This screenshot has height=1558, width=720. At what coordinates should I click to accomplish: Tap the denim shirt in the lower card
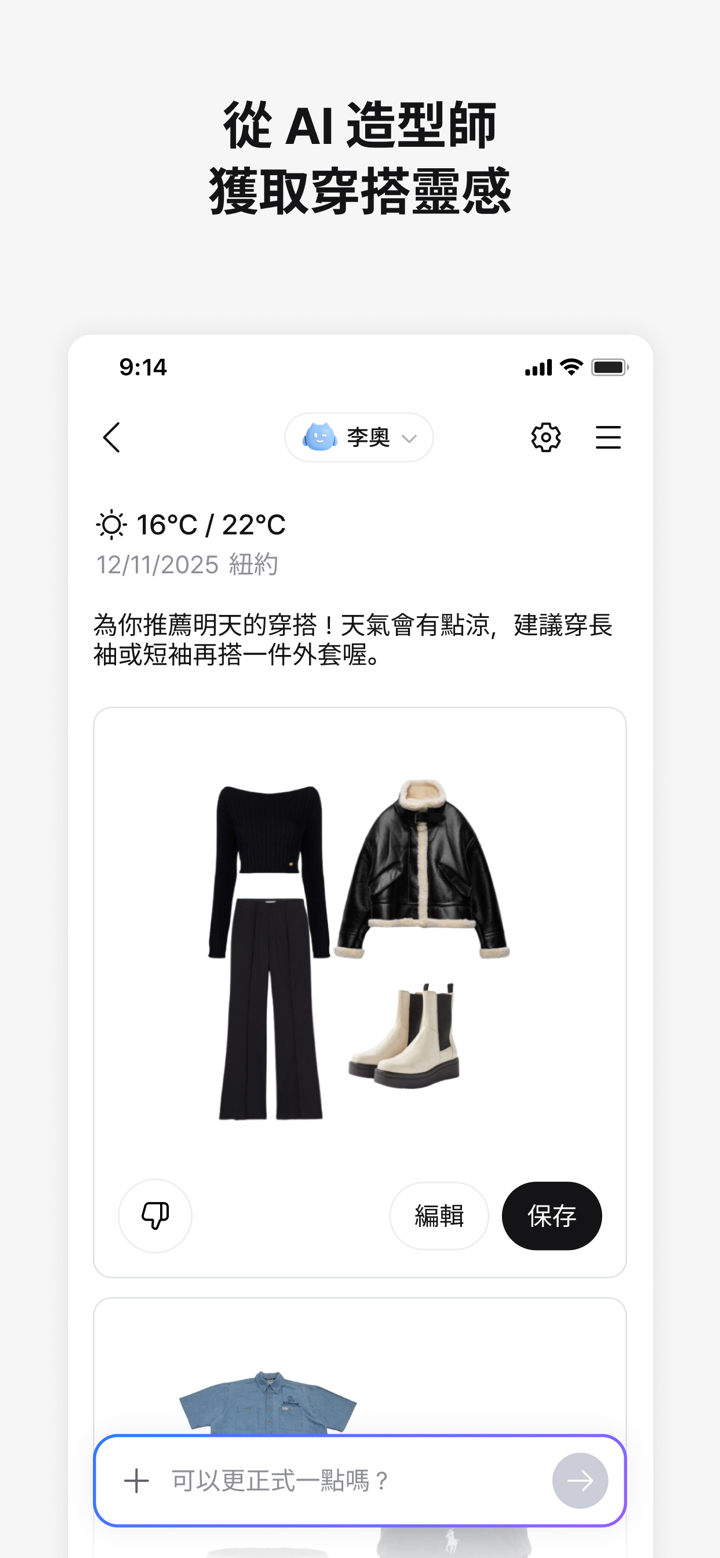[x=268, y=1400]
